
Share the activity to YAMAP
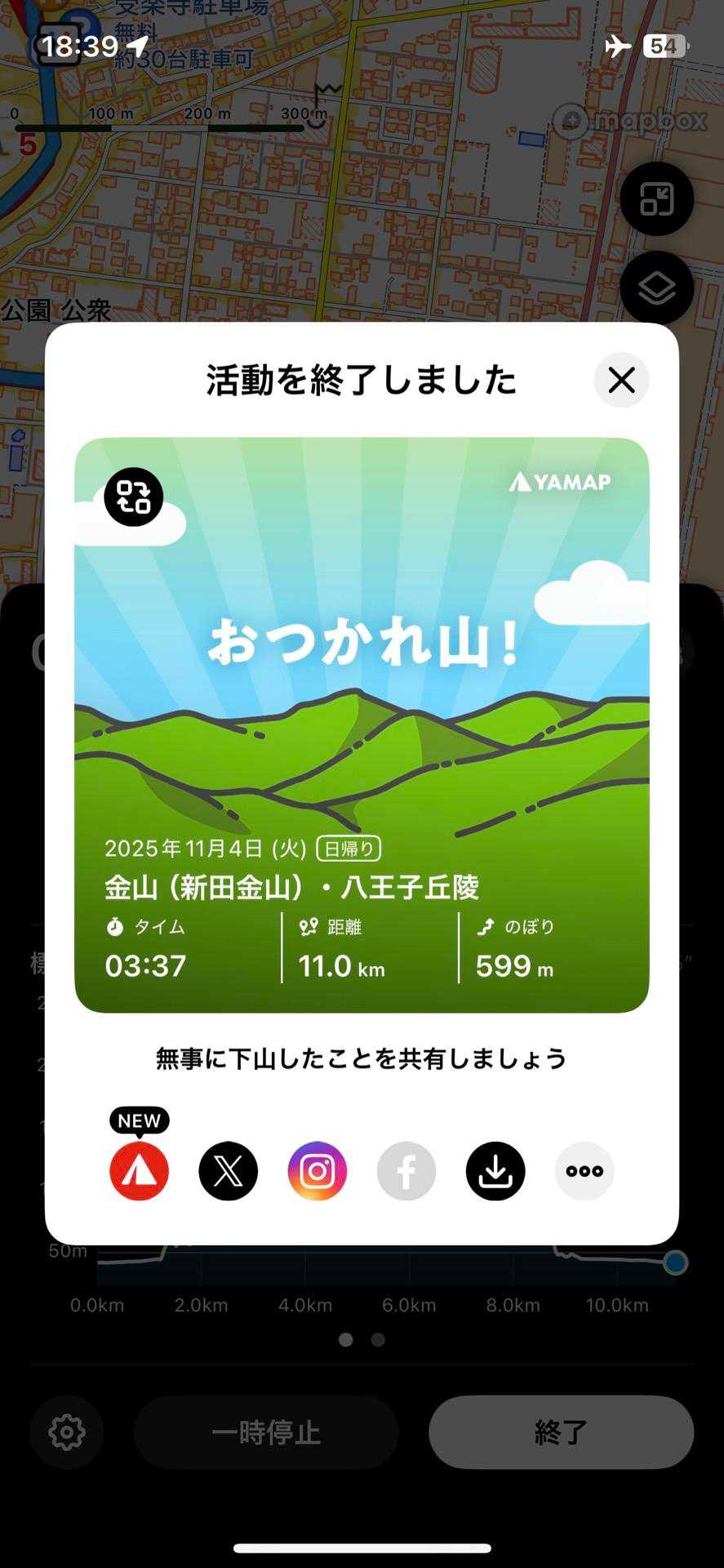(140, 1170)
